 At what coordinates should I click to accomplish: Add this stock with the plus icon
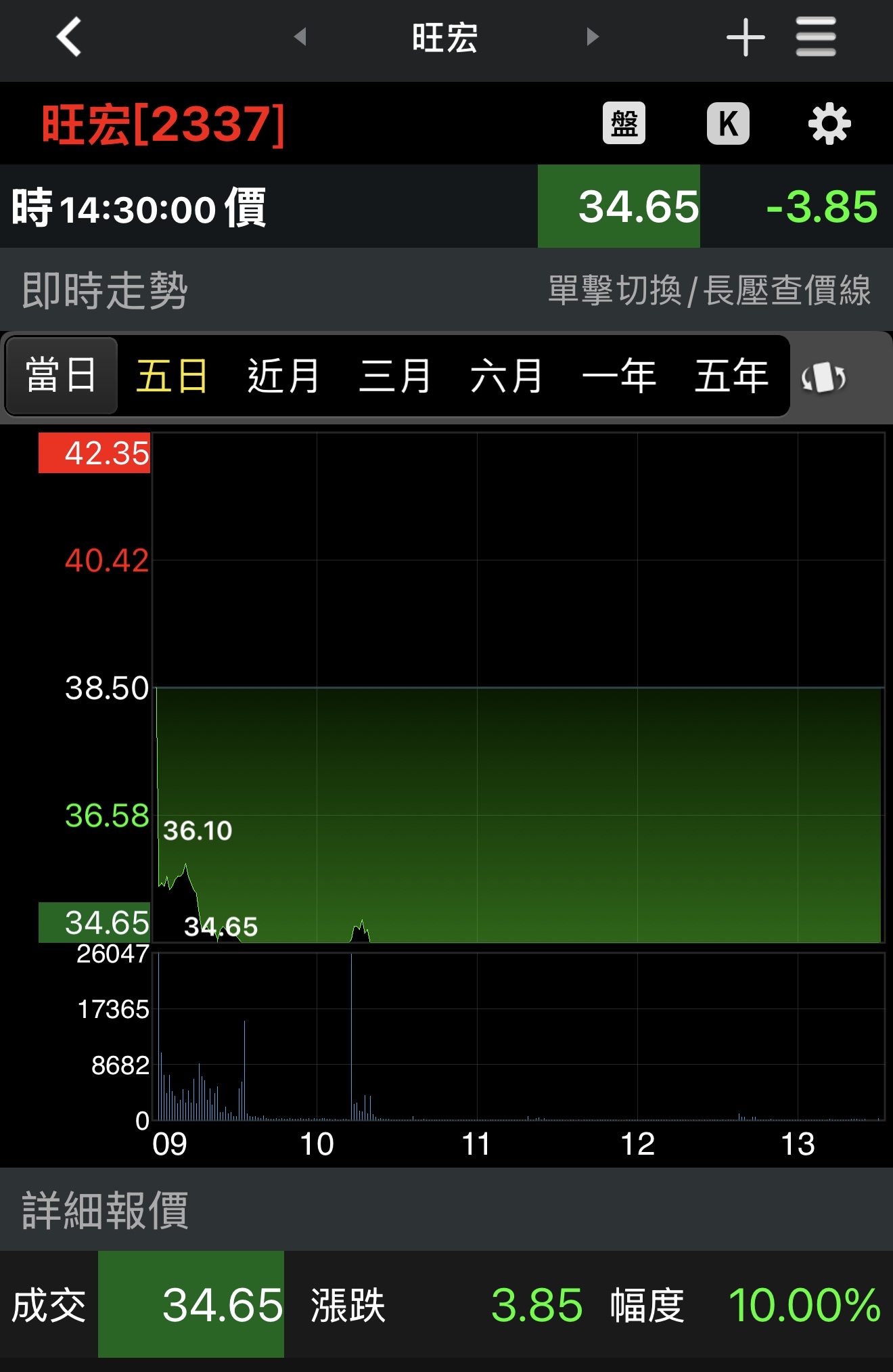tap(745, 37)
